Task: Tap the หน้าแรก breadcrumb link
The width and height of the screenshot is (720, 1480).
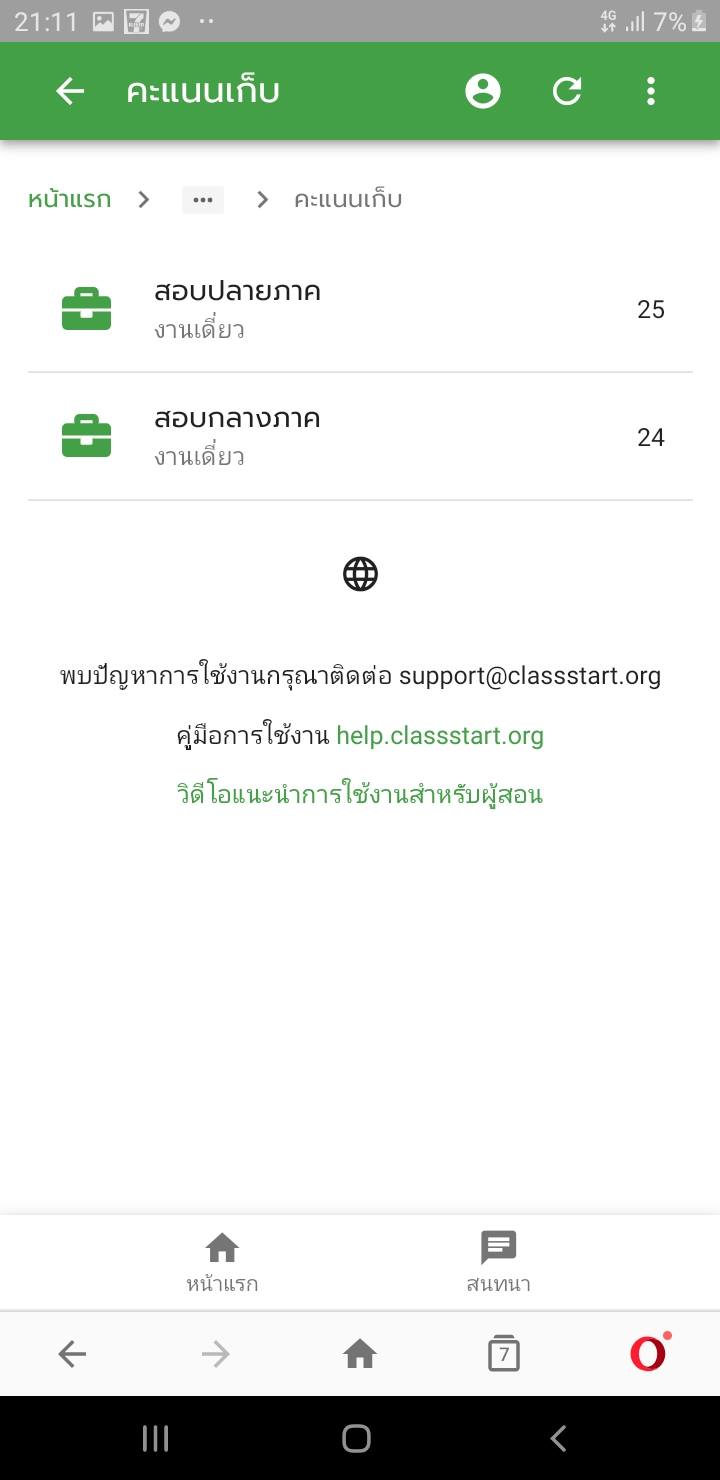Action: [70, 199]
